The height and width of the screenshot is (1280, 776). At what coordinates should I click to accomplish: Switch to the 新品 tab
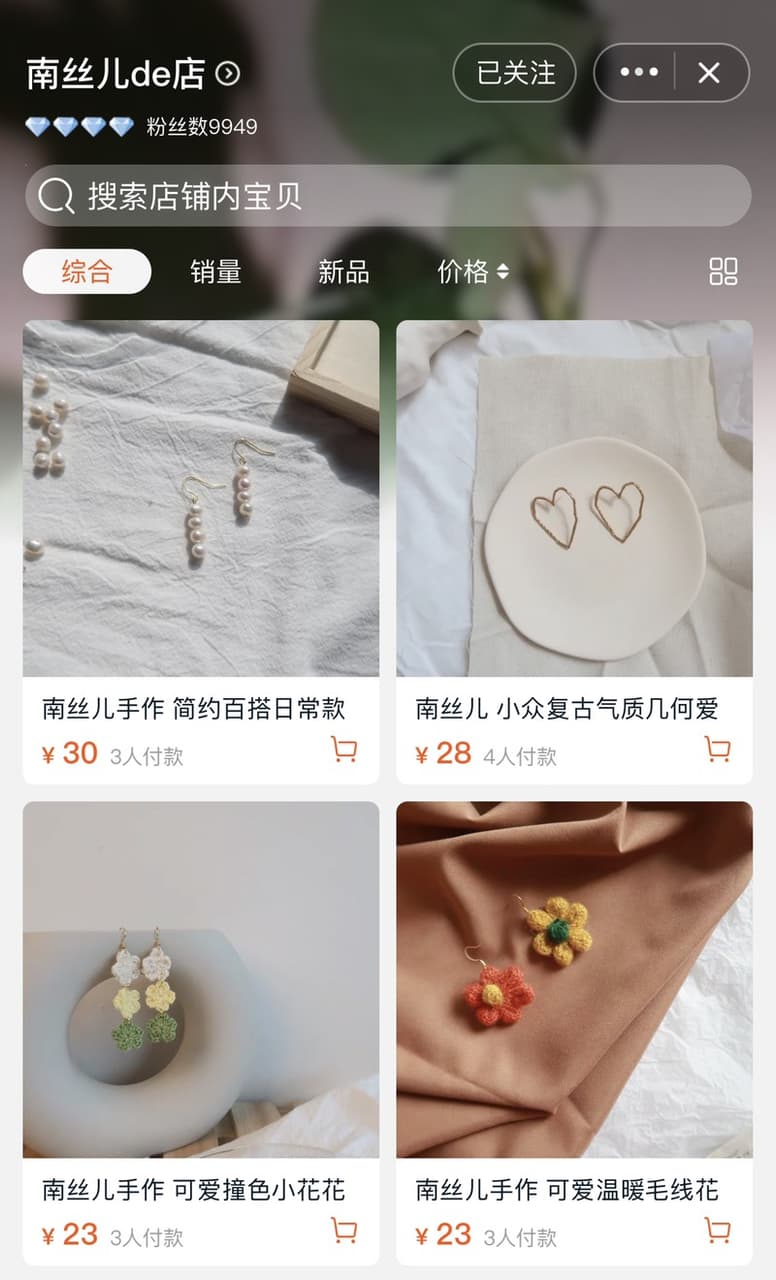[x=344, y=271]
